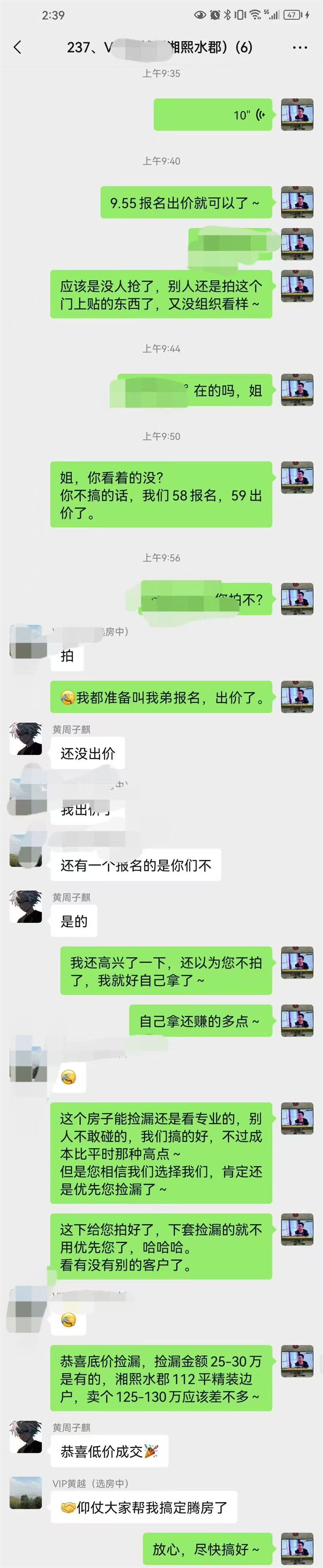This screenshot has width=323, height=1568.
Task: Open the chat's three-dot overflow menu
Action: point(300,47)
